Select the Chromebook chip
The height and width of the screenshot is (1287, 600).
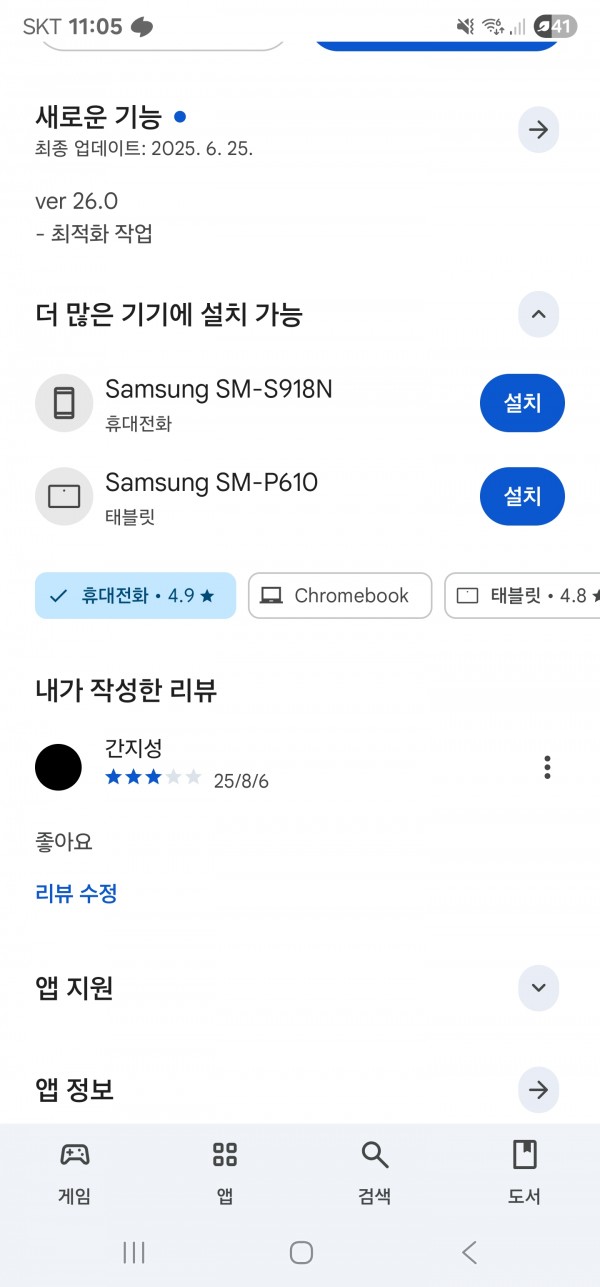tap(340, 596)
